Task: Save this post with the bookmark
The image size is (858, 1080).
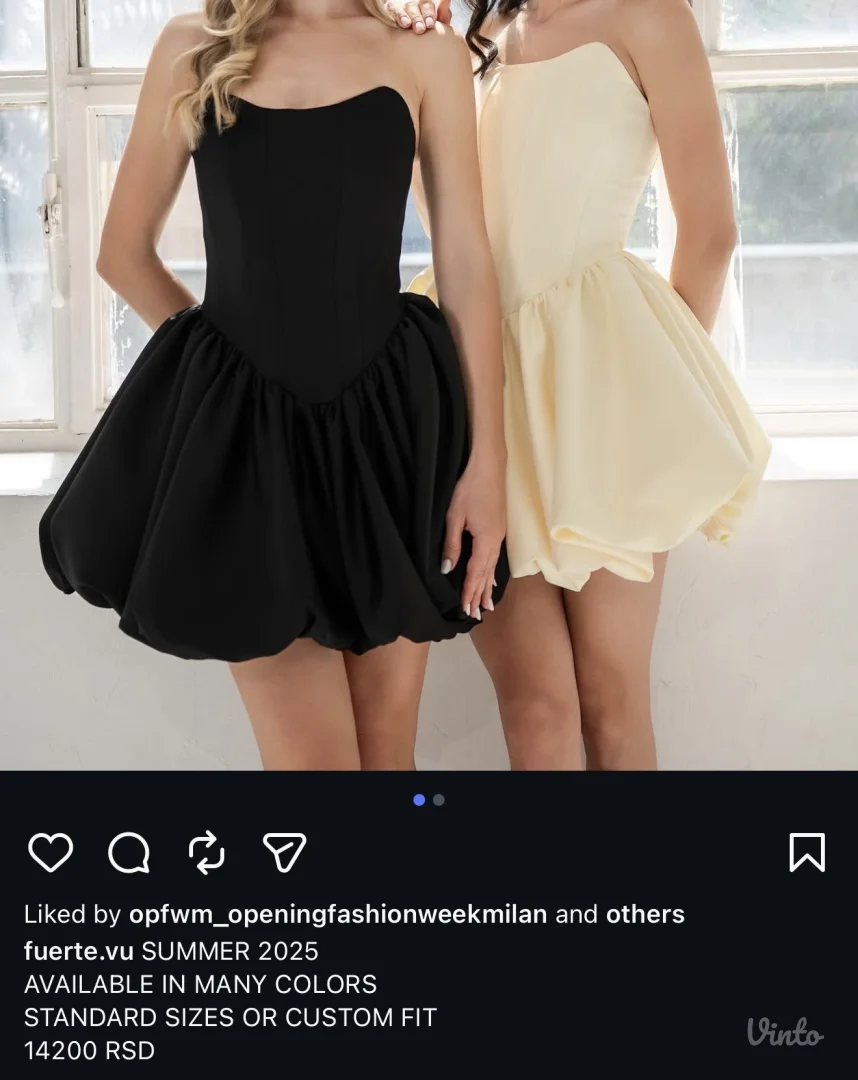Action: [806, 853]
